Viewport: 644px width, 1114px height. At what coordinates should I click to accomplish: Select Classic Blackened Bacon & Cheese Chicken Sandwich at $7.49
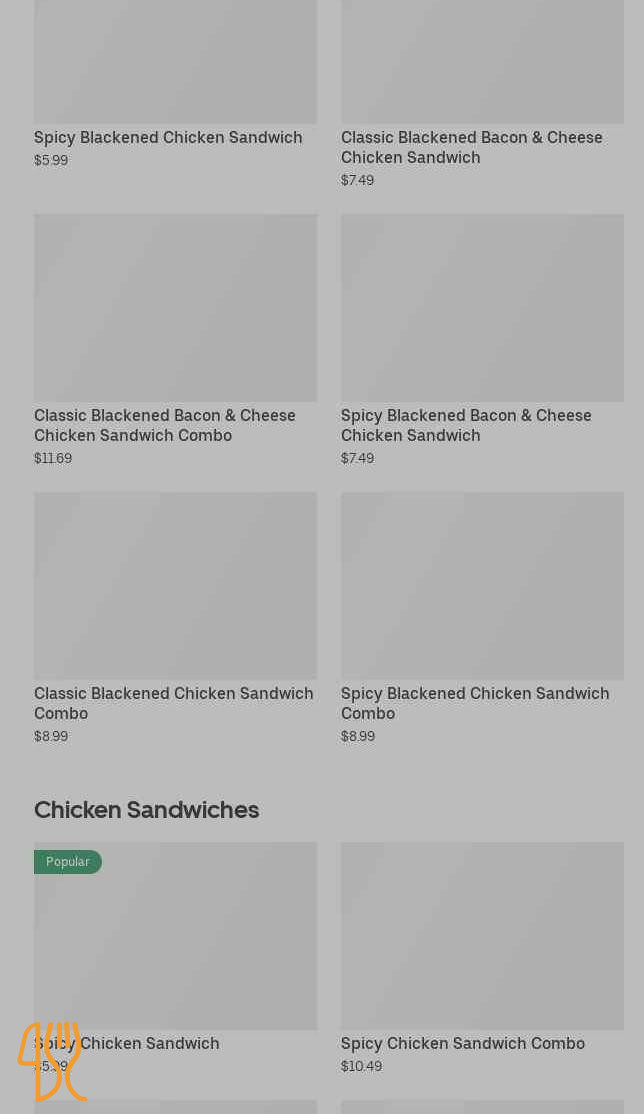coord(482,94)
